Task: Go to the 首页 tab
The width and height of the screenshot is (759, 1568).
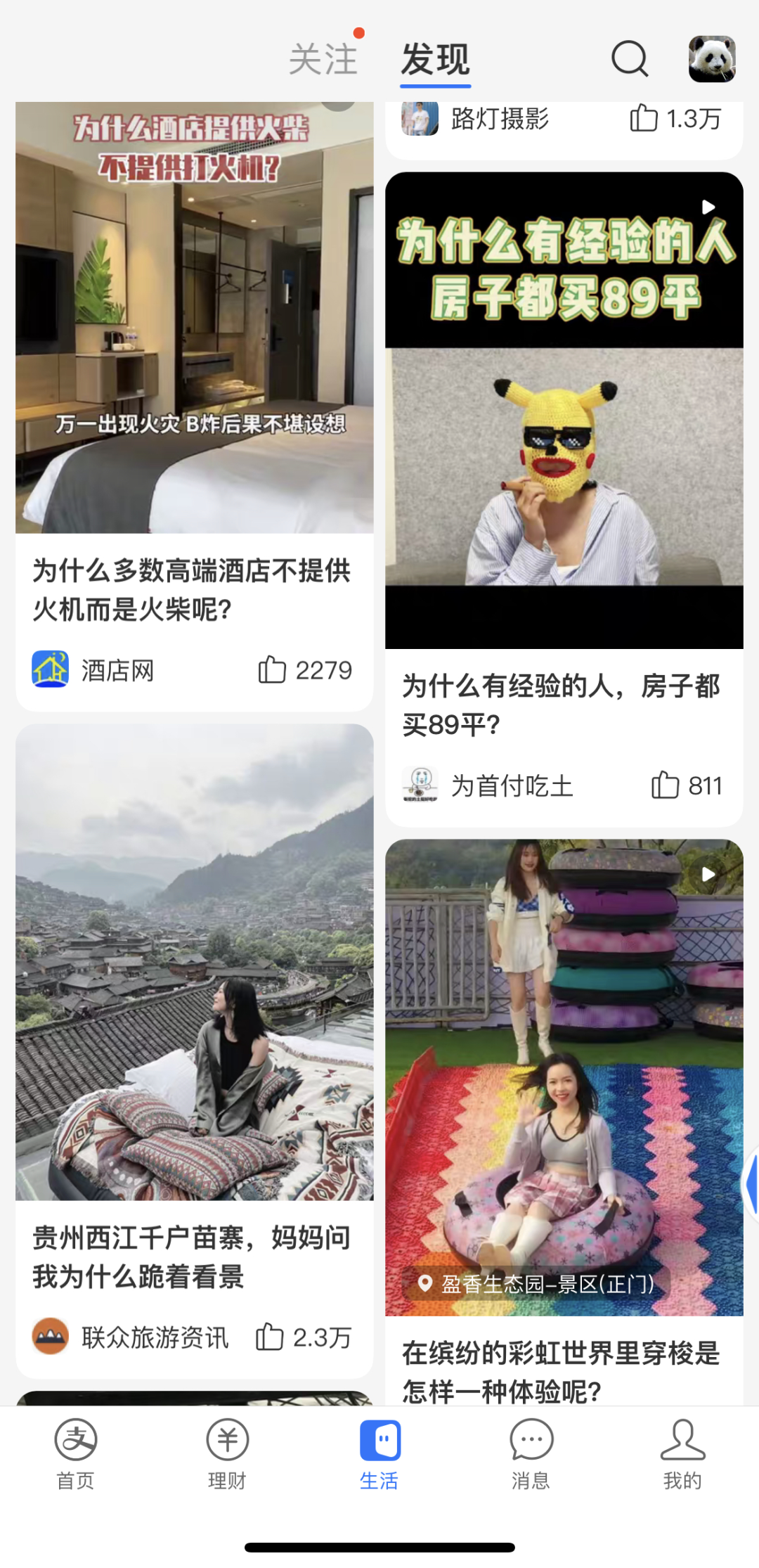Action: click(x=75, y=1453)
